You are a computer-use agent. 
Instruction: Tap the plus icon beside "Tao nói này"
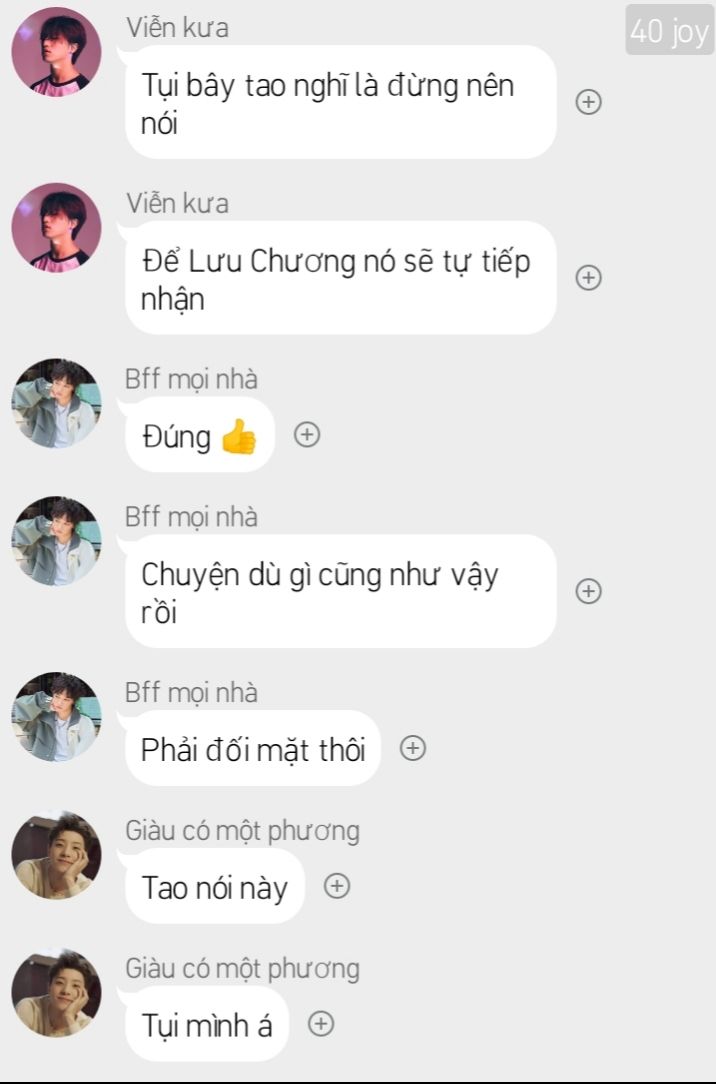338,886
